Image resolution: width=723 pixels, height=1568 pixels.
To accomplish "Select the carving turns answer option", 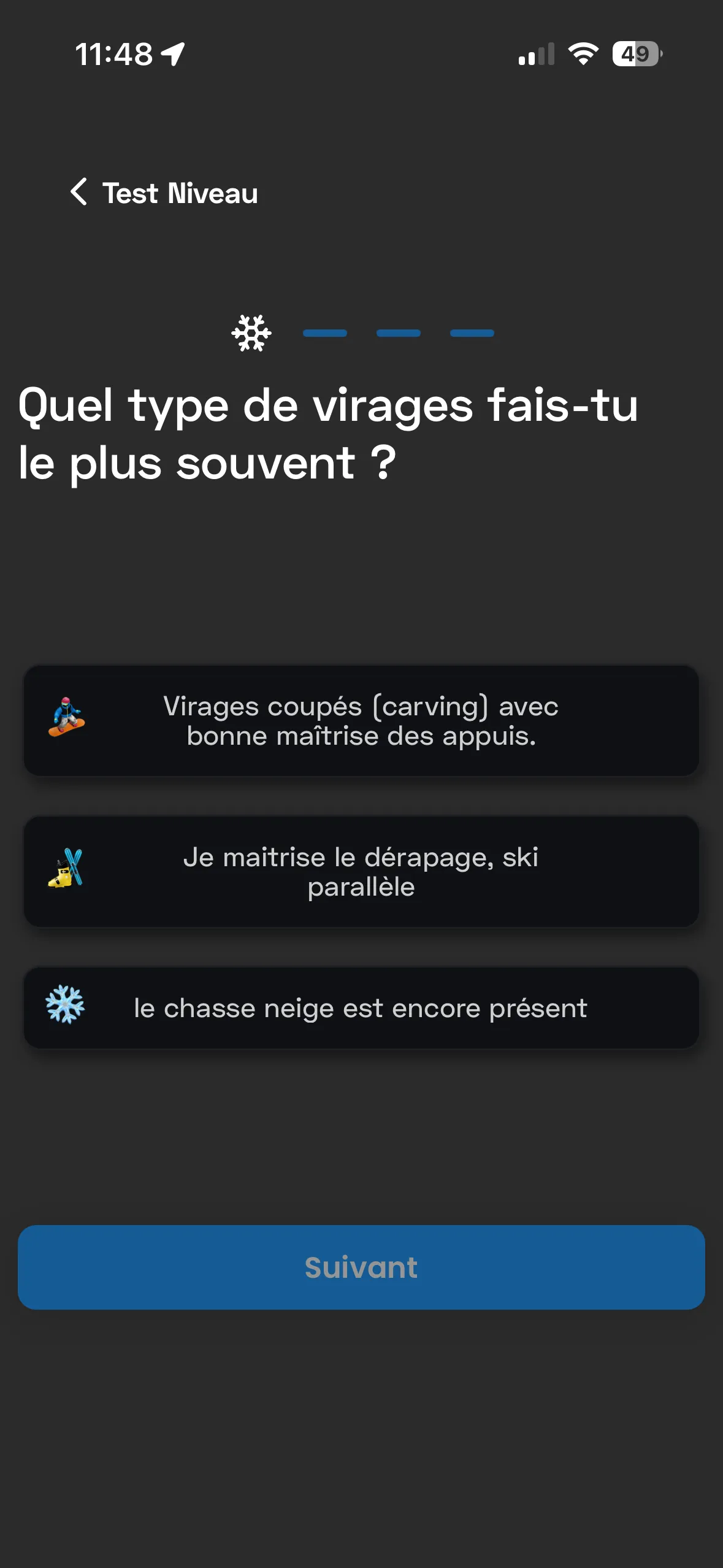I will 361,721.
